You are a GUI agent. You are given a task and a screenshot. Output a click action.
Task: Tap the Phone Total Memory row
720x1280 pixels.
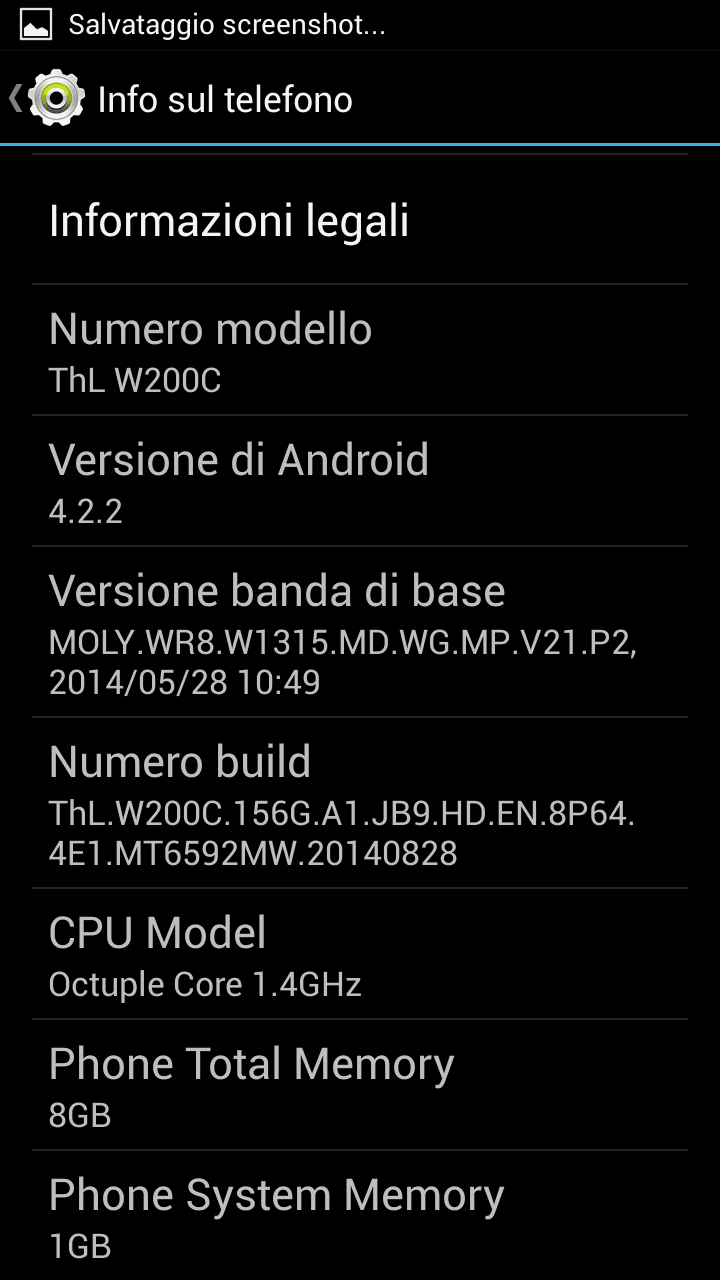[359, 1085]
